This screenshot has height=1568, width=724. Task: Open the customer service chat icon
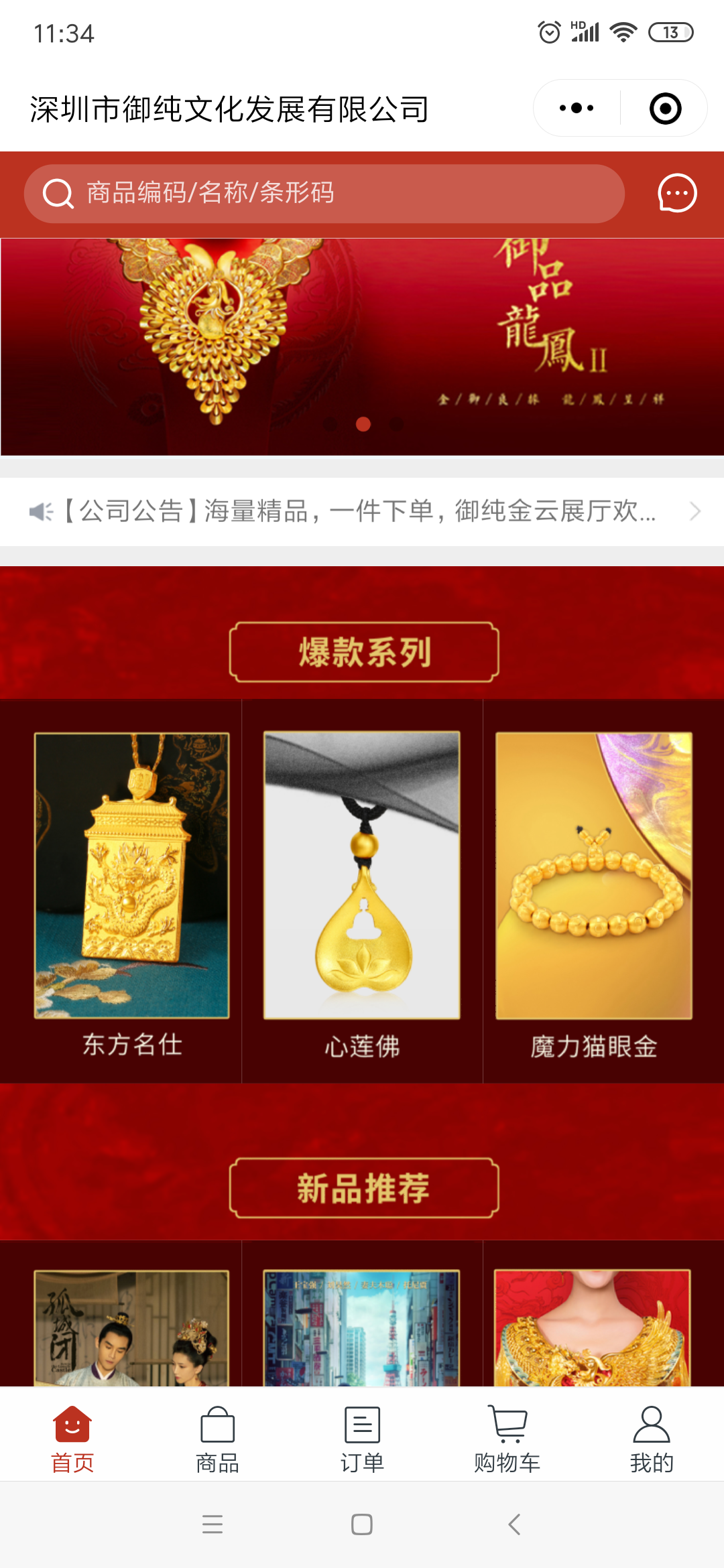coord(677,194)
